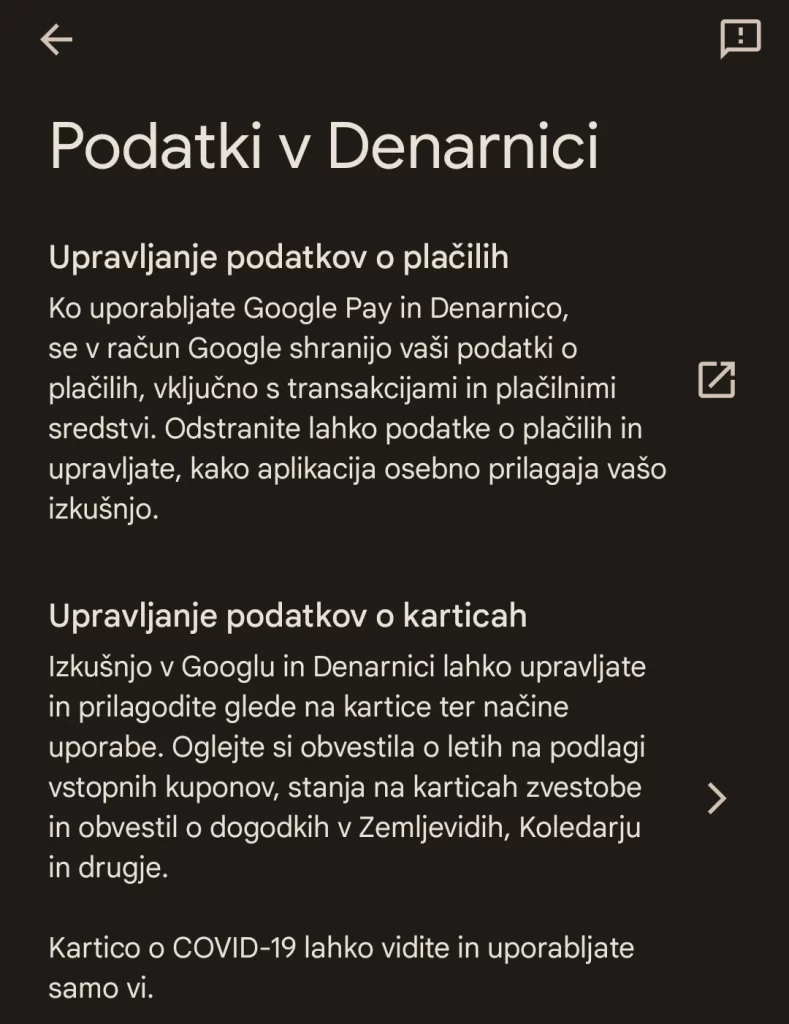Go back using the top-left arrow
This screenshot has height=1024, width=789.
click(57, 40)
